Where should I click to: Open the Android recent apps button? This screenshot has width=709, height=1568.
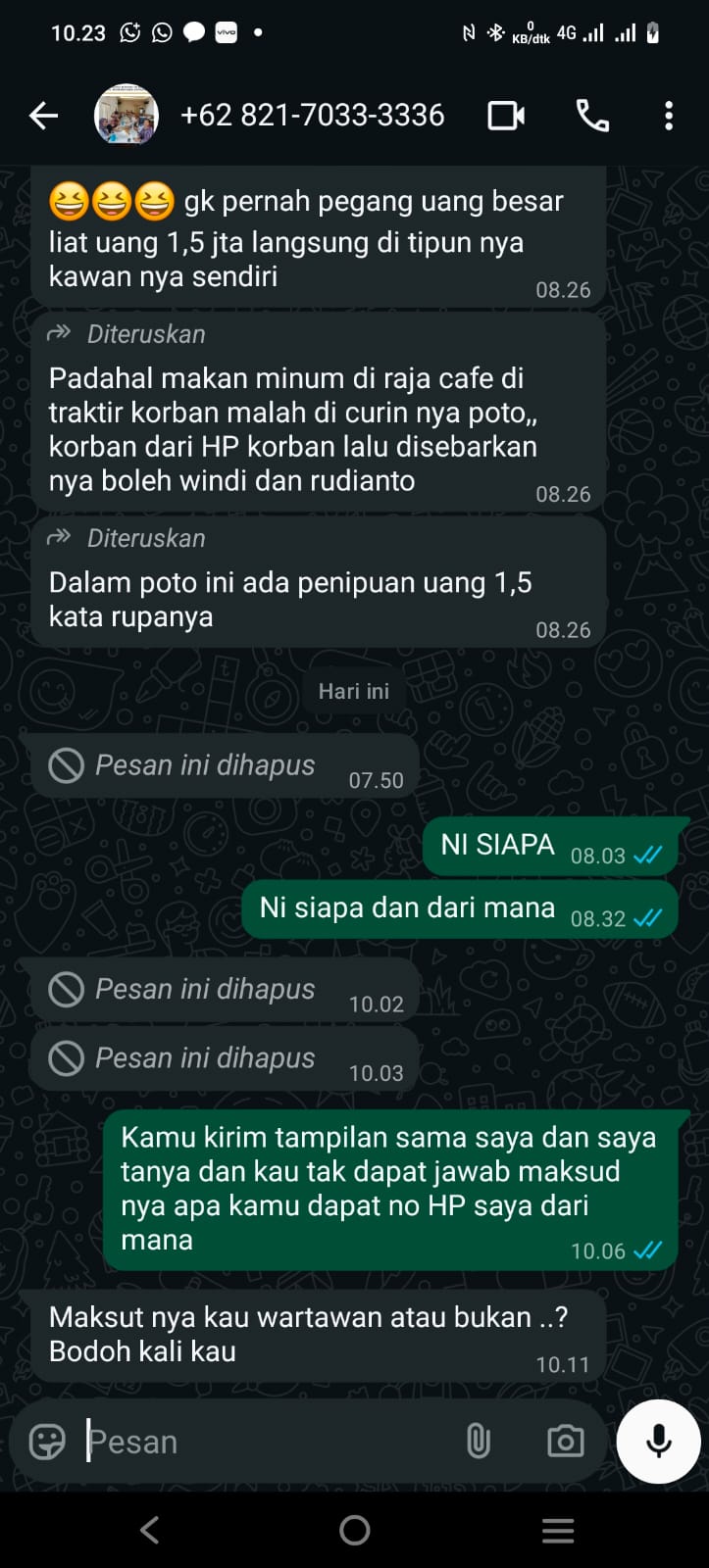click(557, 1529)
